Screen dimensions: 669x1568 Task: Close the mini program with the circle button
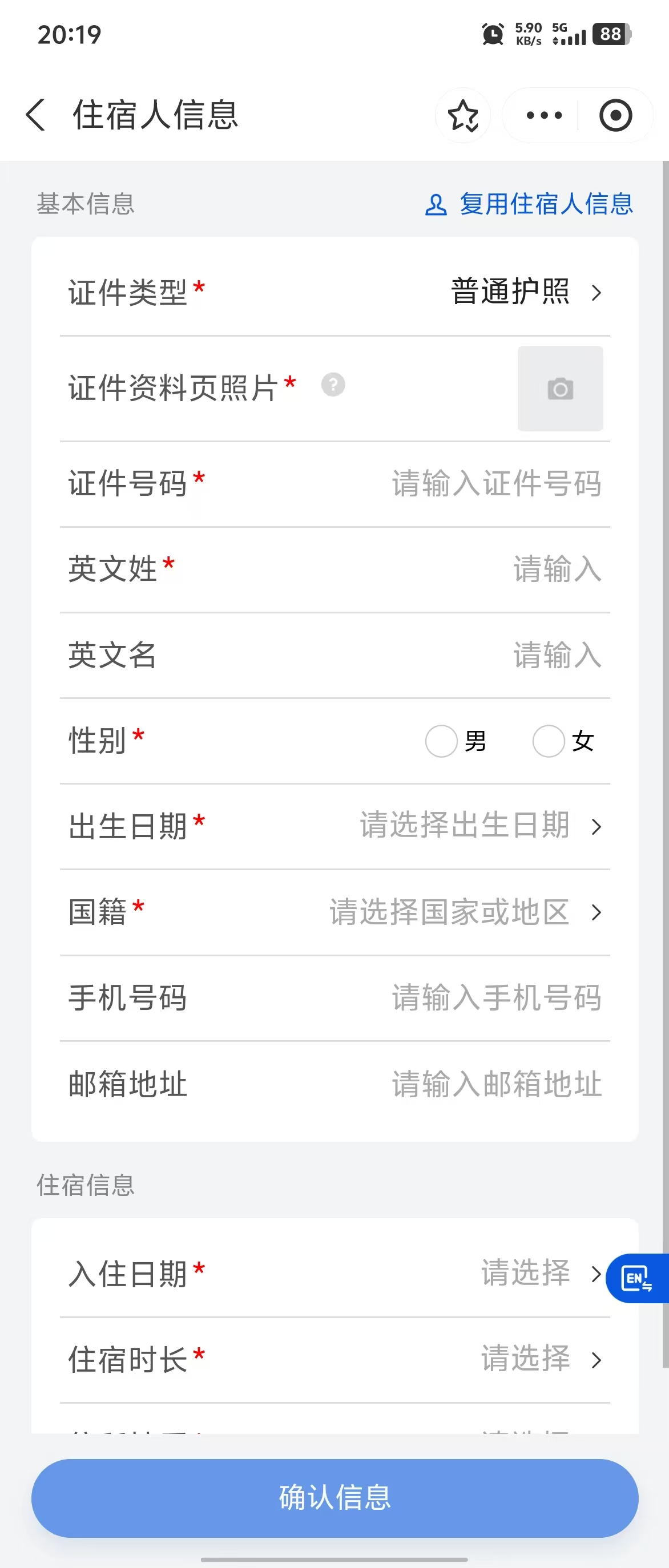615,116
